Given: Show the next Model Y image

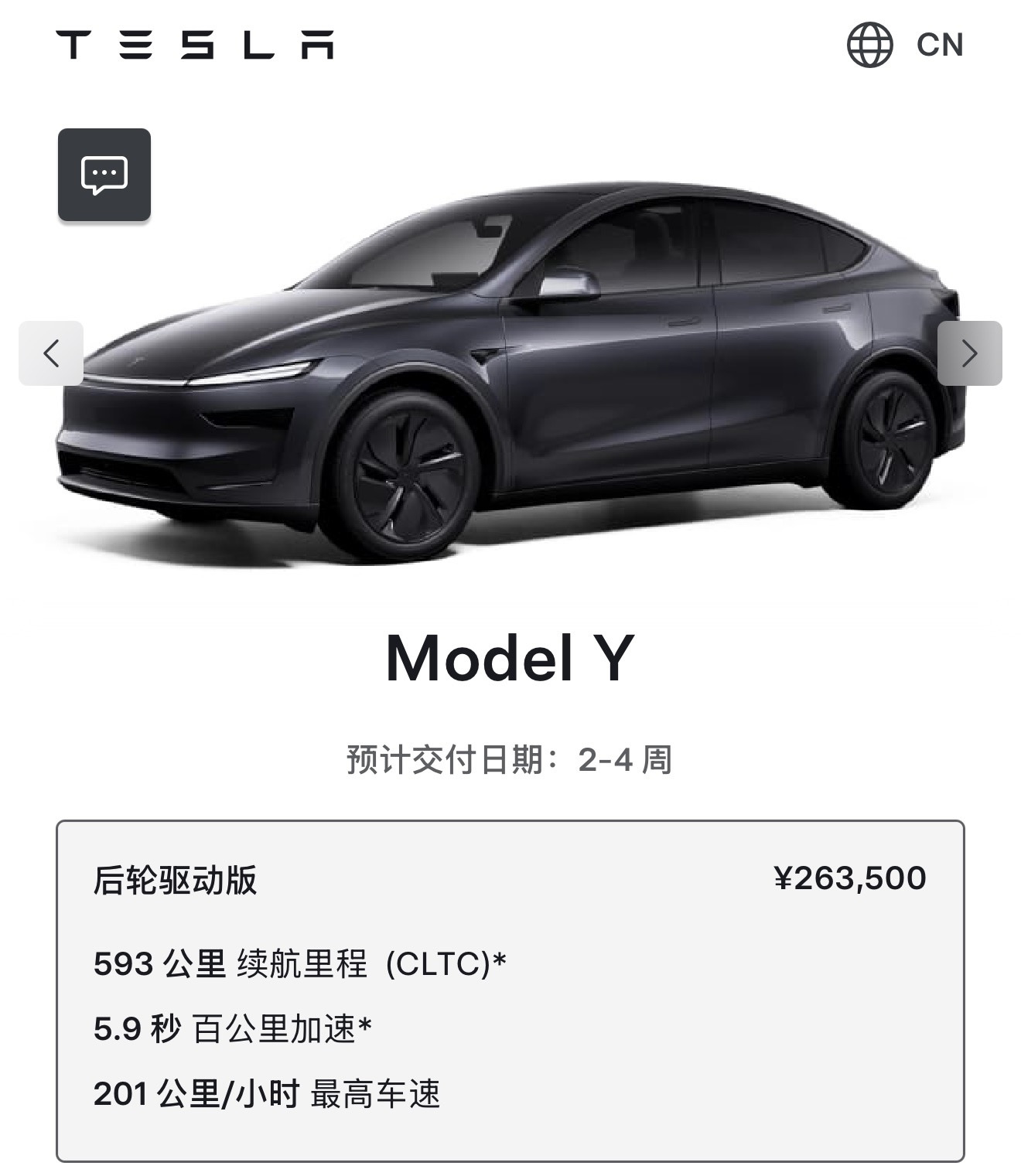Looking at the screenshot, I should coord(969,353).
